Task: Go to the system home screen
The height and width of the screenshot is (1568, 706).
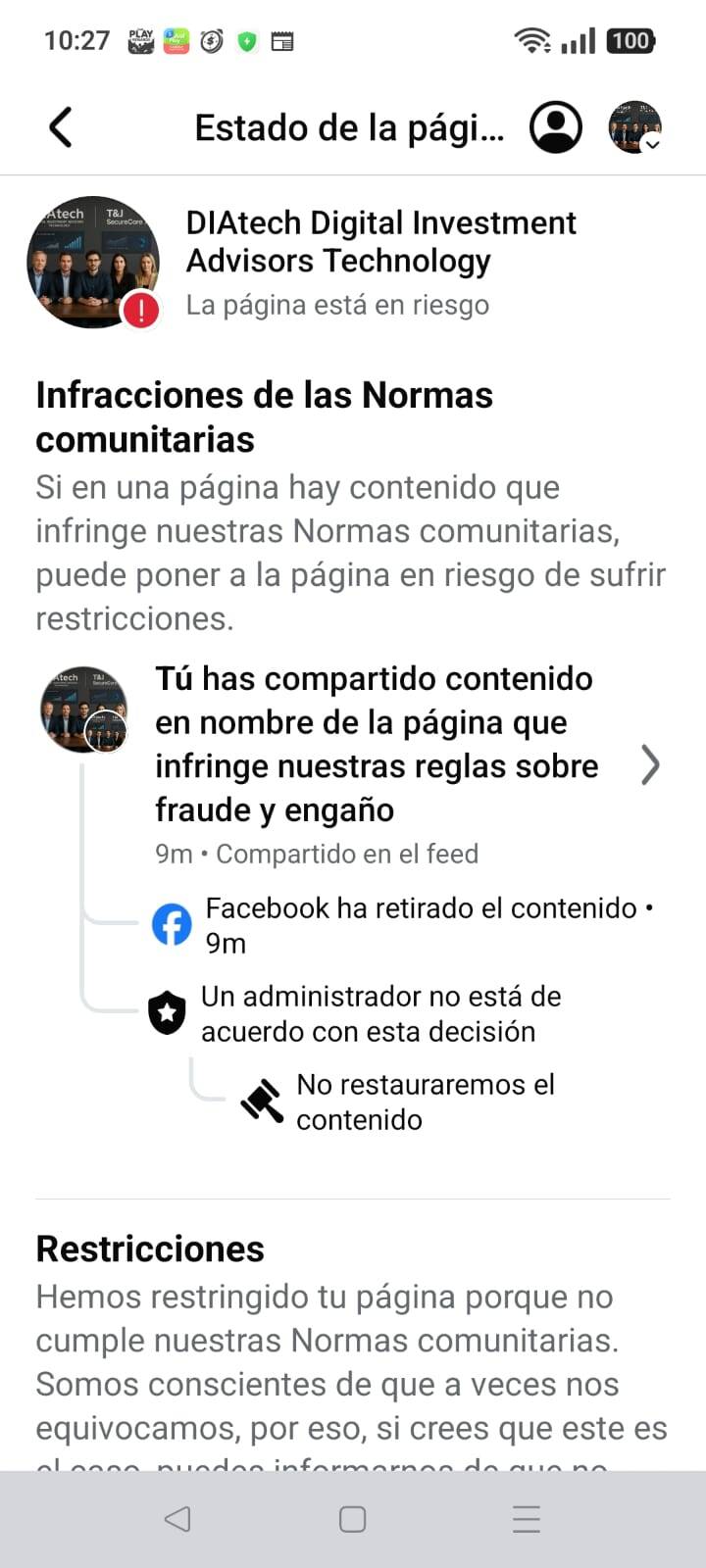Action: (x=353, y=1519)
